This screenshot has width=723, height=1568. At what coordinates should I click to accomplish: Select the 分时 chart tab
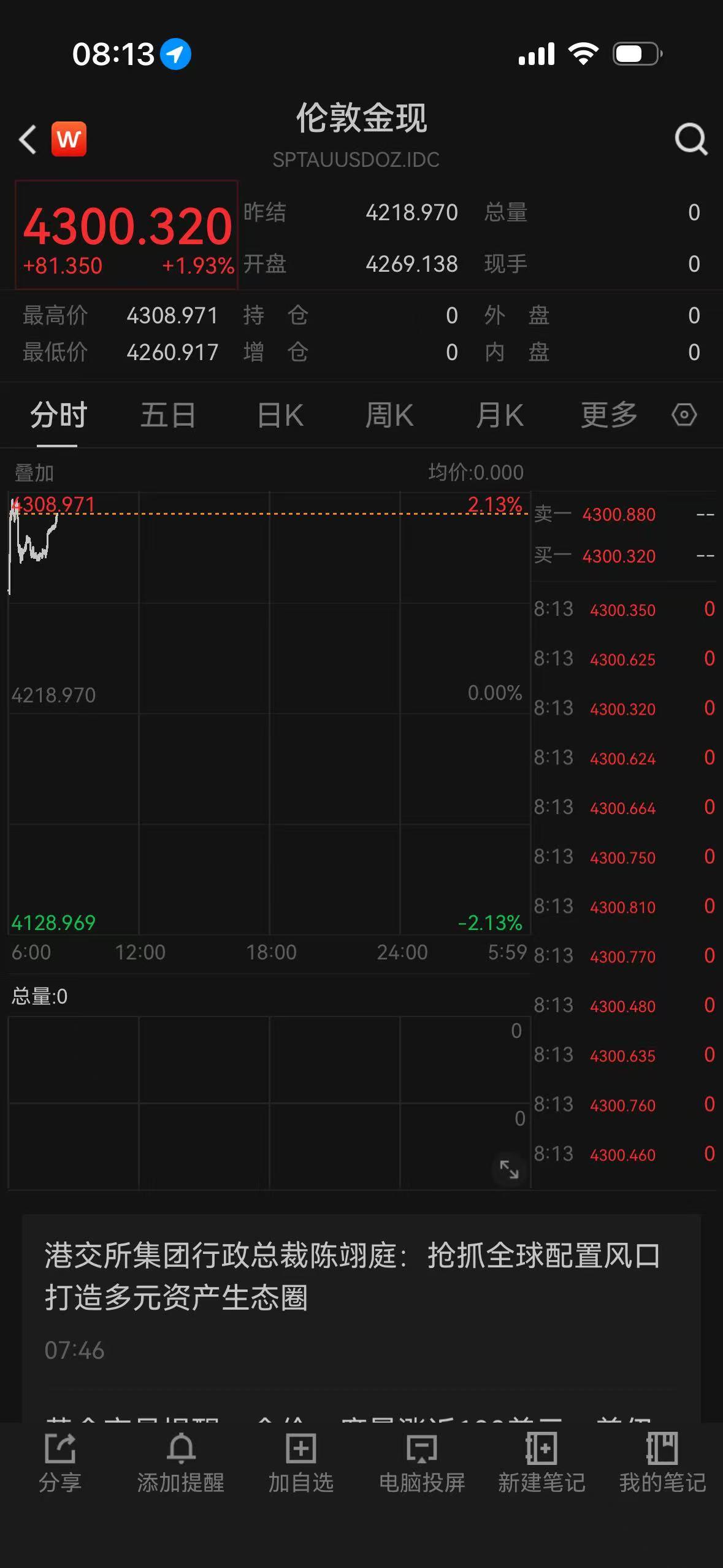(x=58, y=415)
